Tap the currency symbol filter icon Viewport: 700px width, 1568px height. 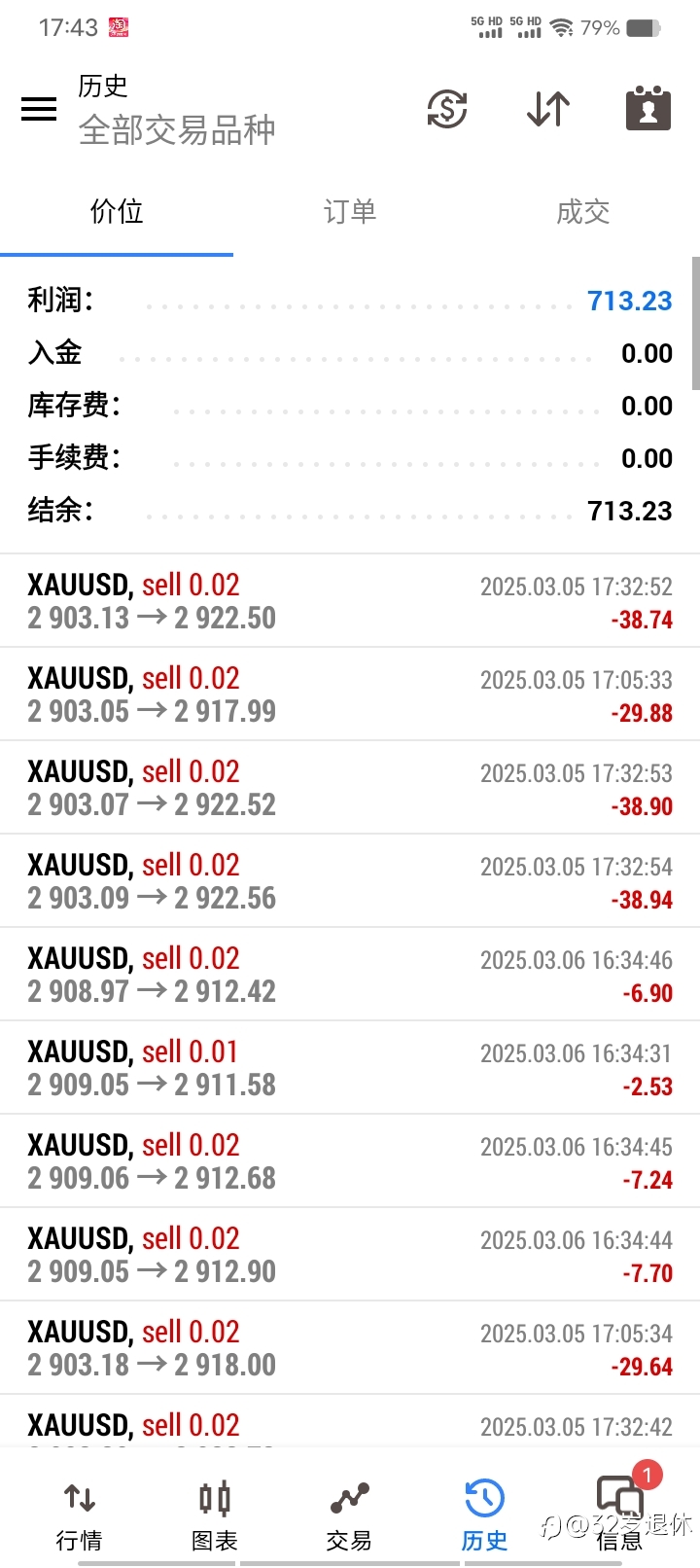(x=447, y=109)
